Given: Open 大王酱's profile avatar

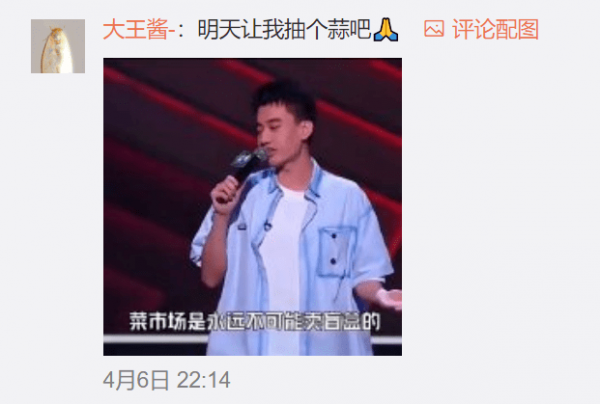Looking at the screenshot, I should point(58,46).
